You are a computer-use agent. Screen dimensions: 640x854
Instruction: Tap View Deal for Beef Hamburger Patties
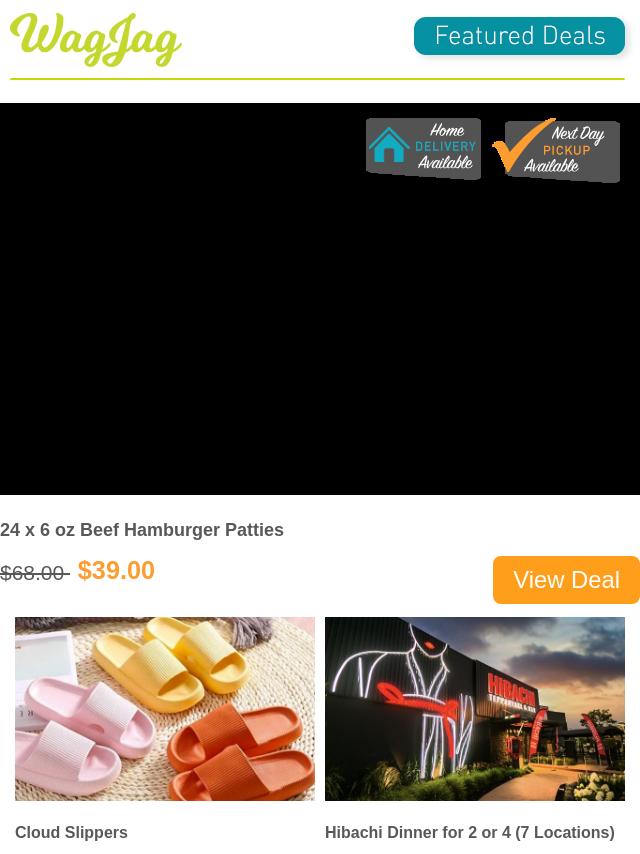click(x=566, y=580)
